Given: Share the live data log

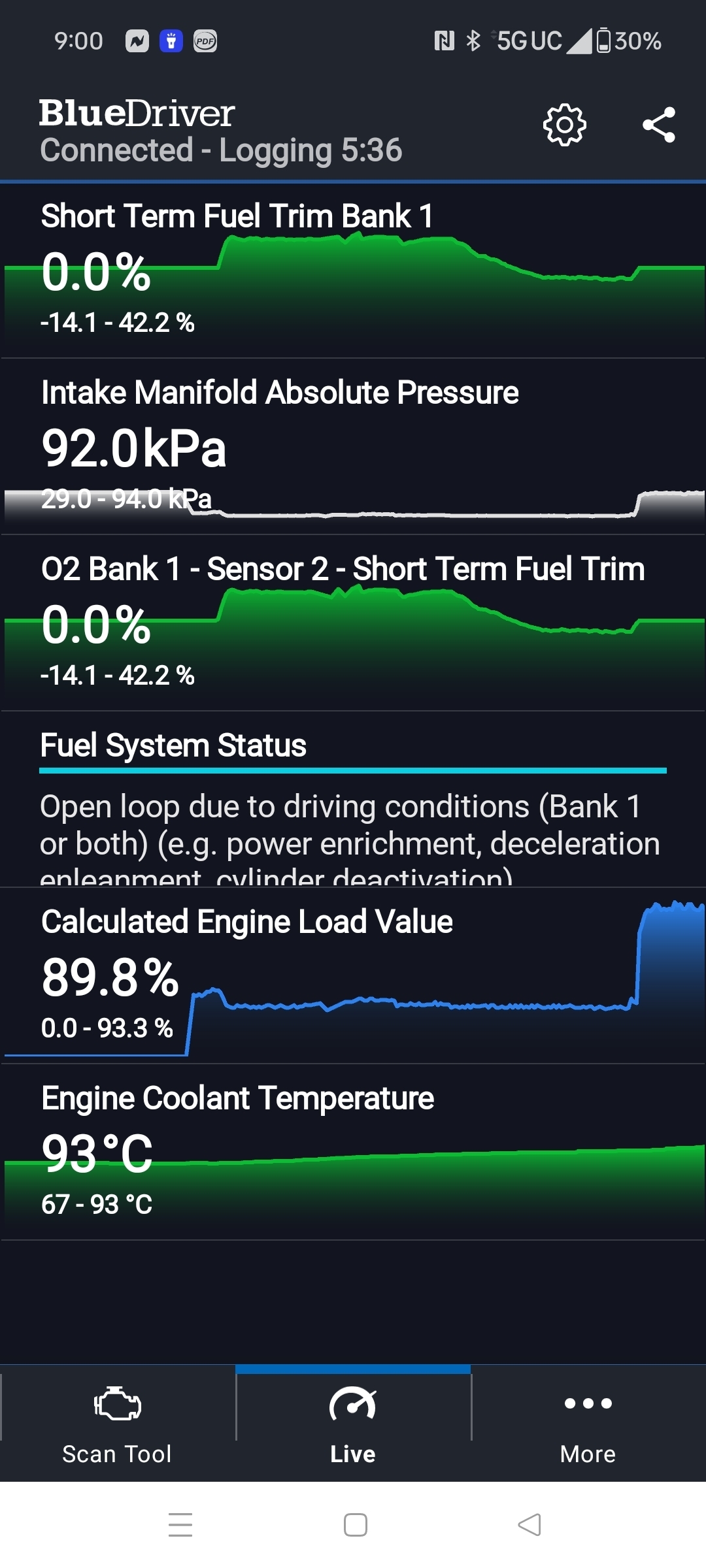Looking at the screenshot, I should [x=658, y=125].
